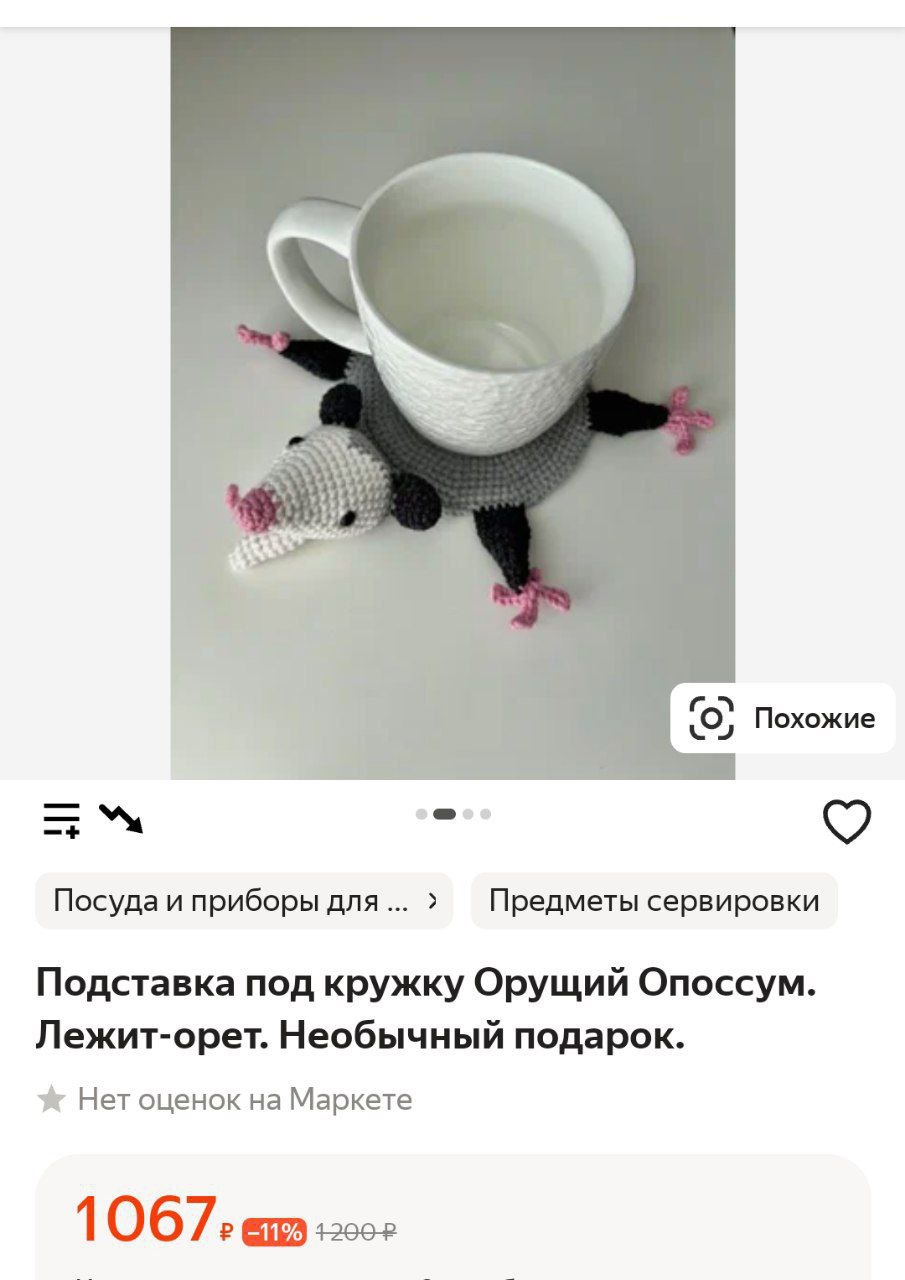The height and width of the screenshot is (1280, 905).
Task: Open reviews via Нет оценок на Маркете
Action: pyautogui.click(x=226, y=1100)
